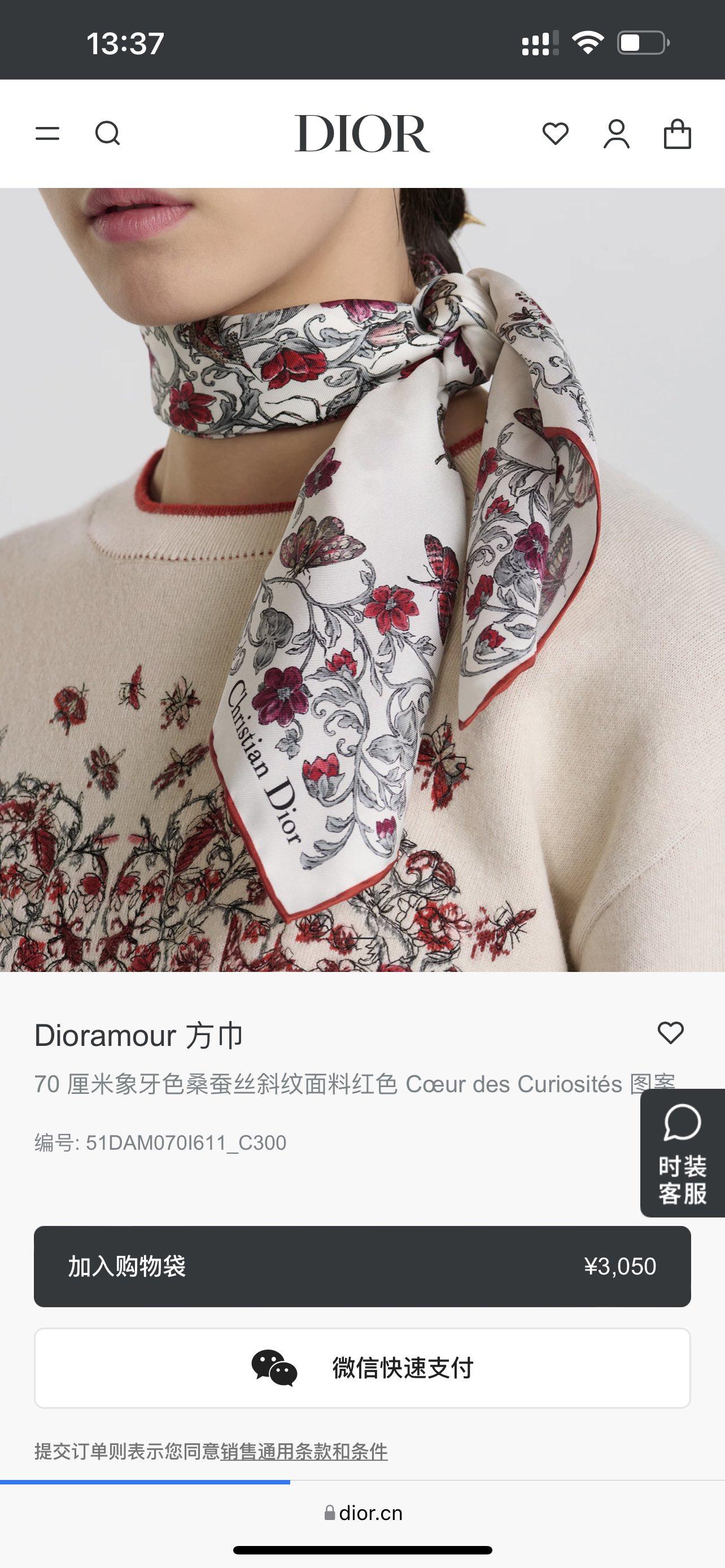This screenshot has width=725, height=1568.
Task: Tap 加入购物袋 to add to bag
Action: click(x=362, y=1266)
